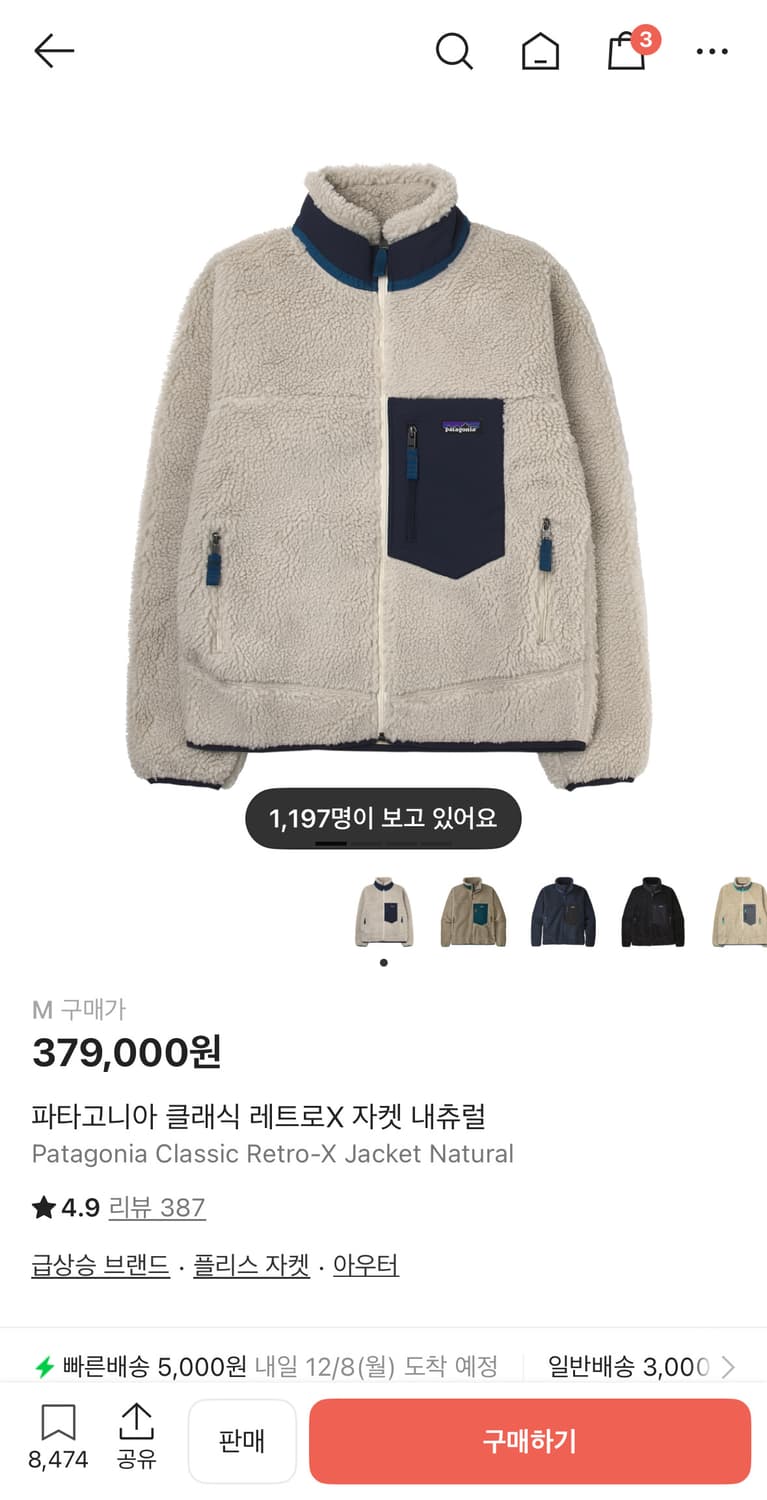This screenshot has width=767, height=1500.
Task: Tap the 1,197명이 보고 있어요 viewer badge
Action: click(x=383, y=817)
